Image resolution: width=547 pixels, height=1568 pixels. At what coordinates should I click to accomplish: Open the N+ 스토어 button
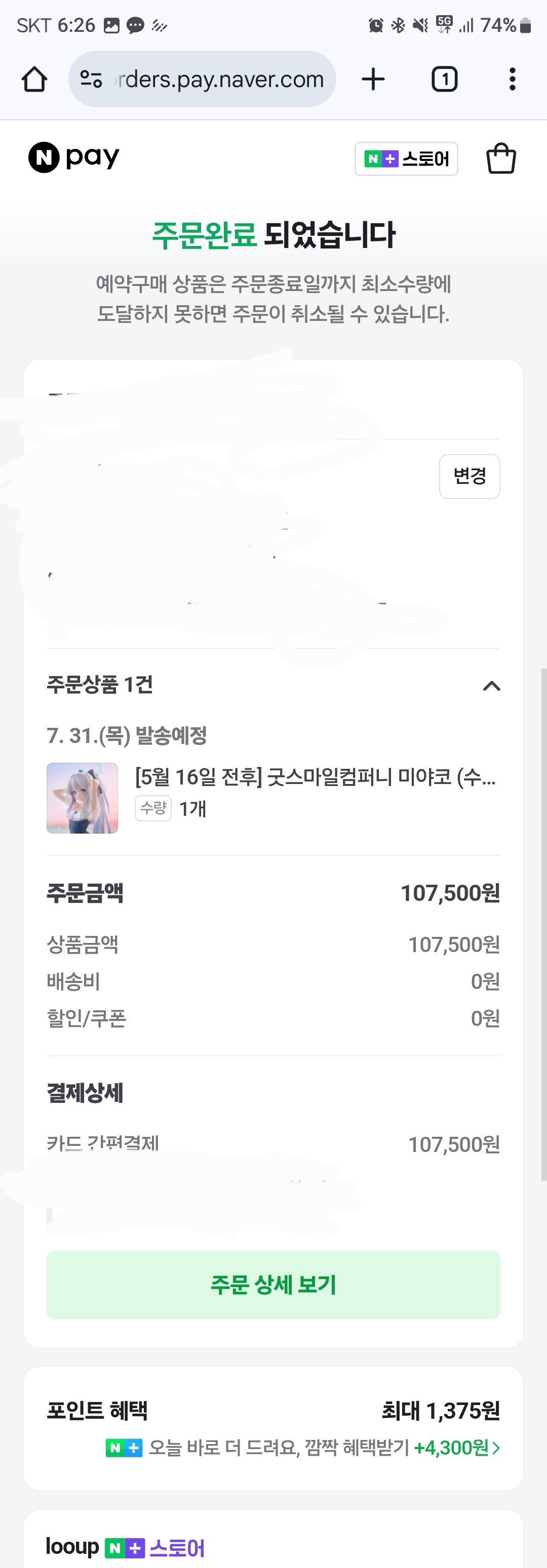tap(406, 159)
